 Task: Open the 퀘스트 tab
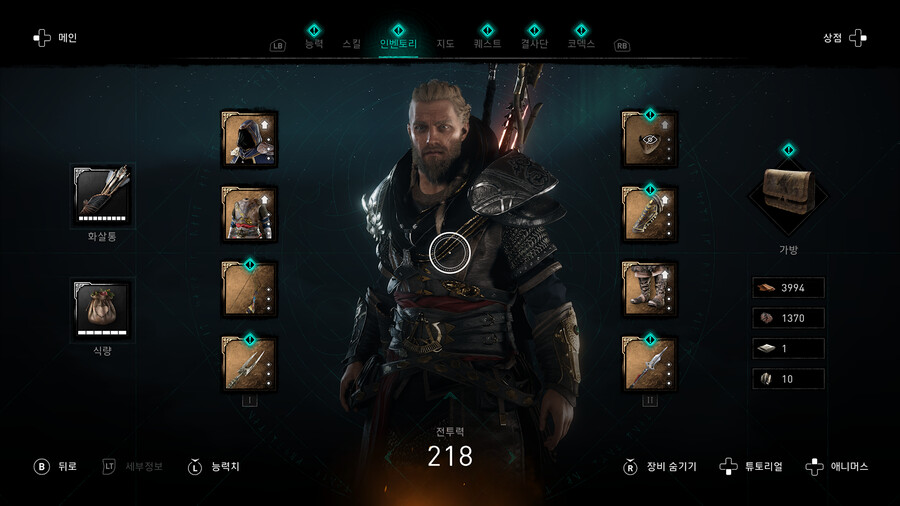(487, 44)
